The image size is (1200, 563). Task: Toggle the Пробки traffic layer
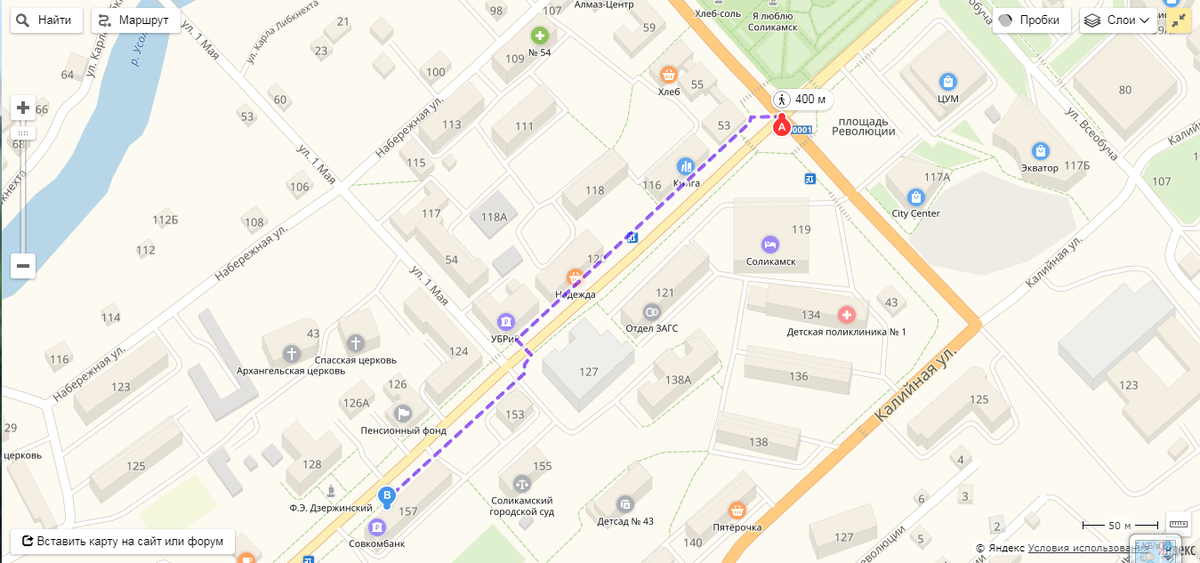click(1030, 20)
